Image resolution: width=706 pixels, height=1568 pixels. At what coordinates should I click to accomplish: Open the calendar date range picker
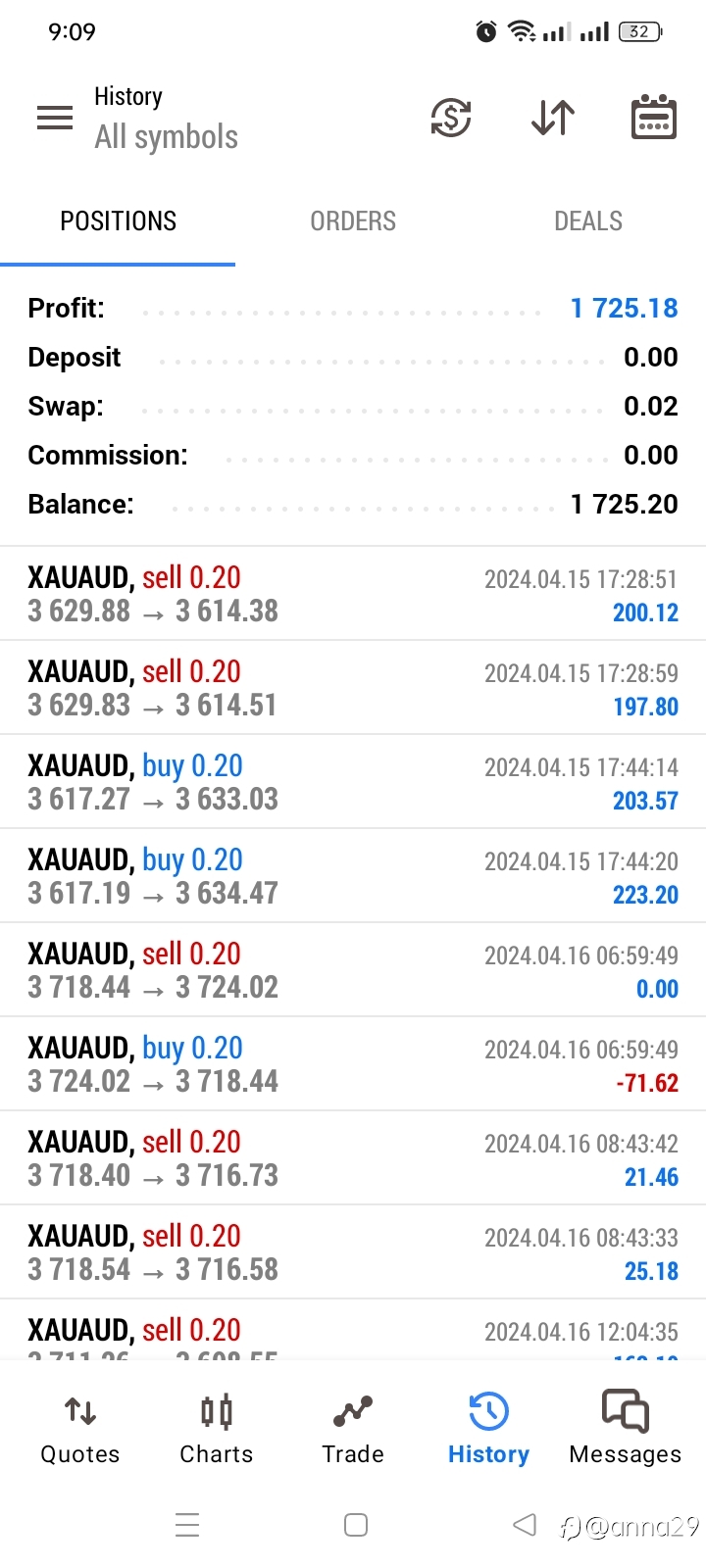coord(653,118)
